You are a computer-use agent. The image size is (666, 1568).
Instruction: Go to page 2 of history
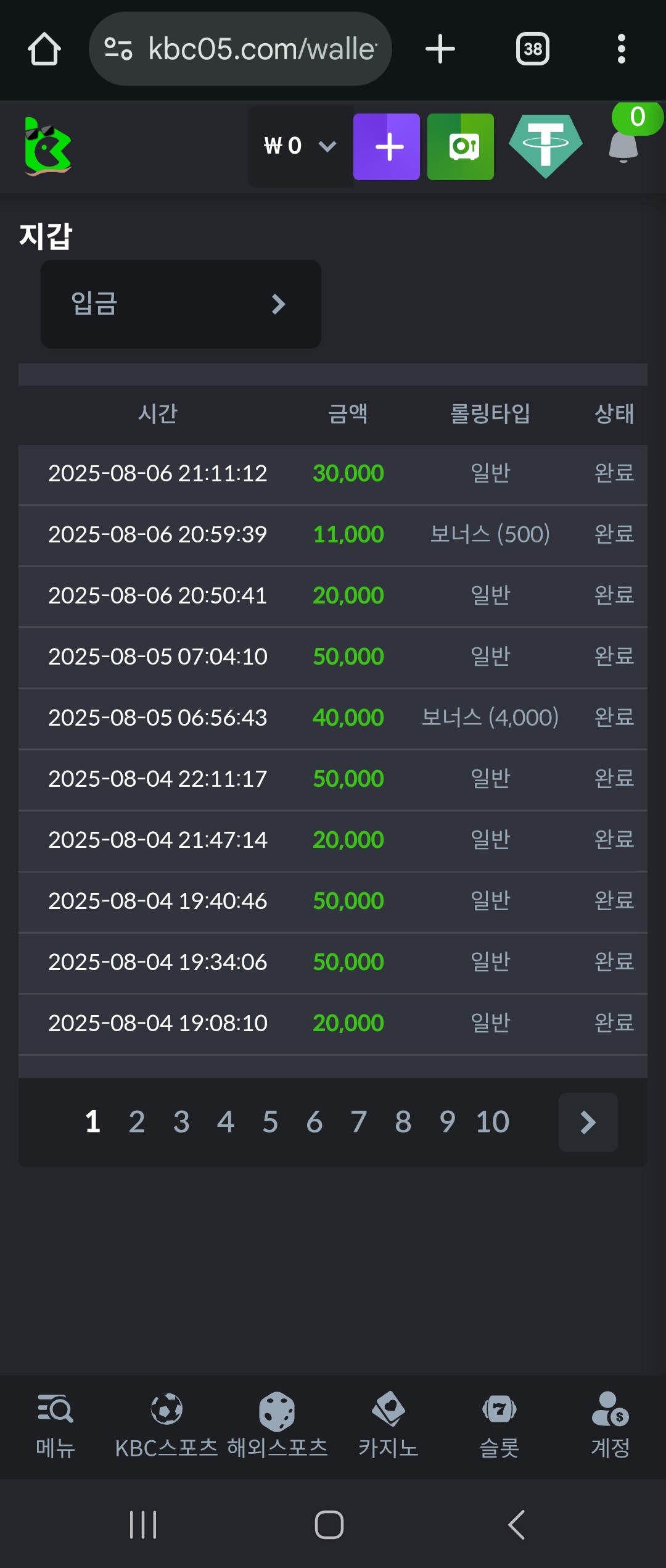pos(137,1122)
